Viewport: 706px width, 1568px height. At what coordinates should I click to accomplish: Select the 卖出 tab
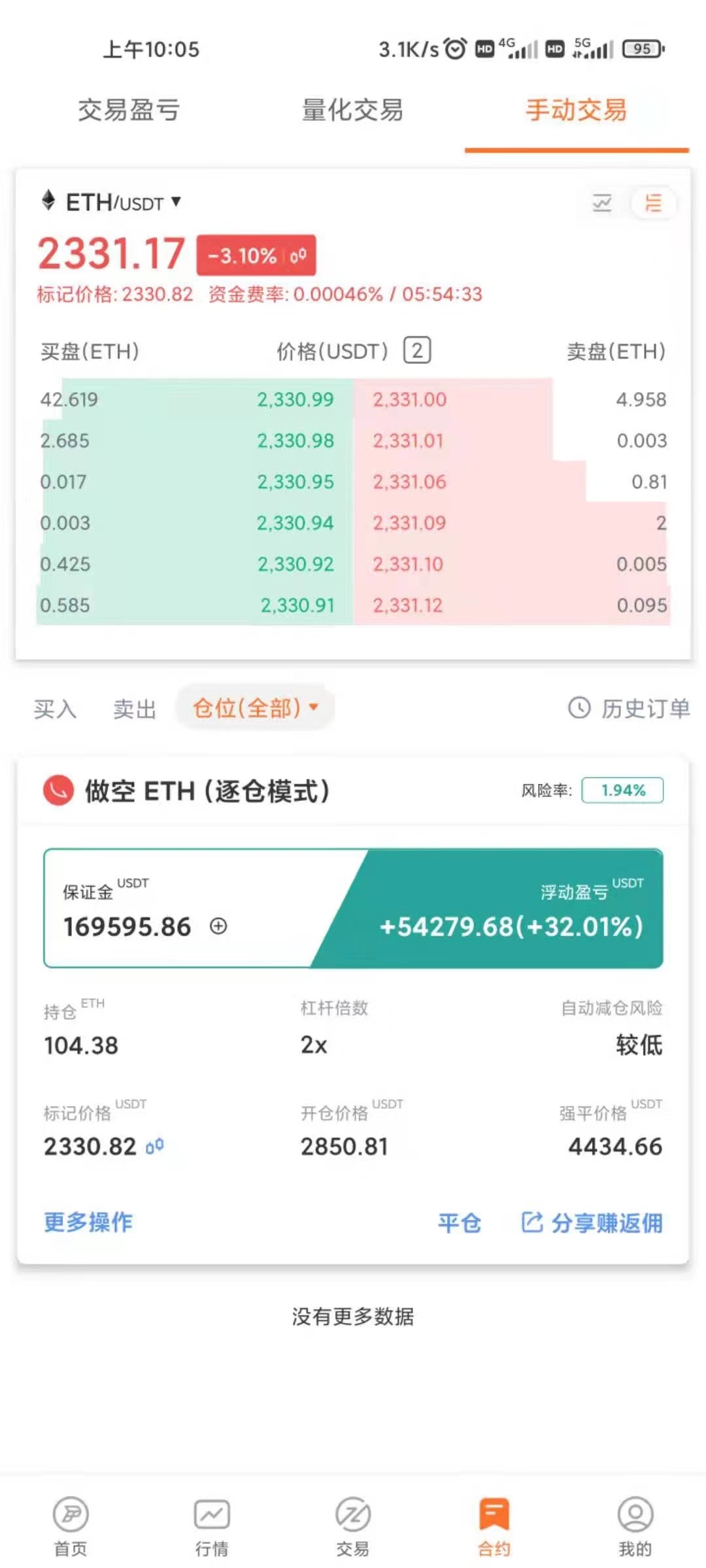(x=135, y=709)
